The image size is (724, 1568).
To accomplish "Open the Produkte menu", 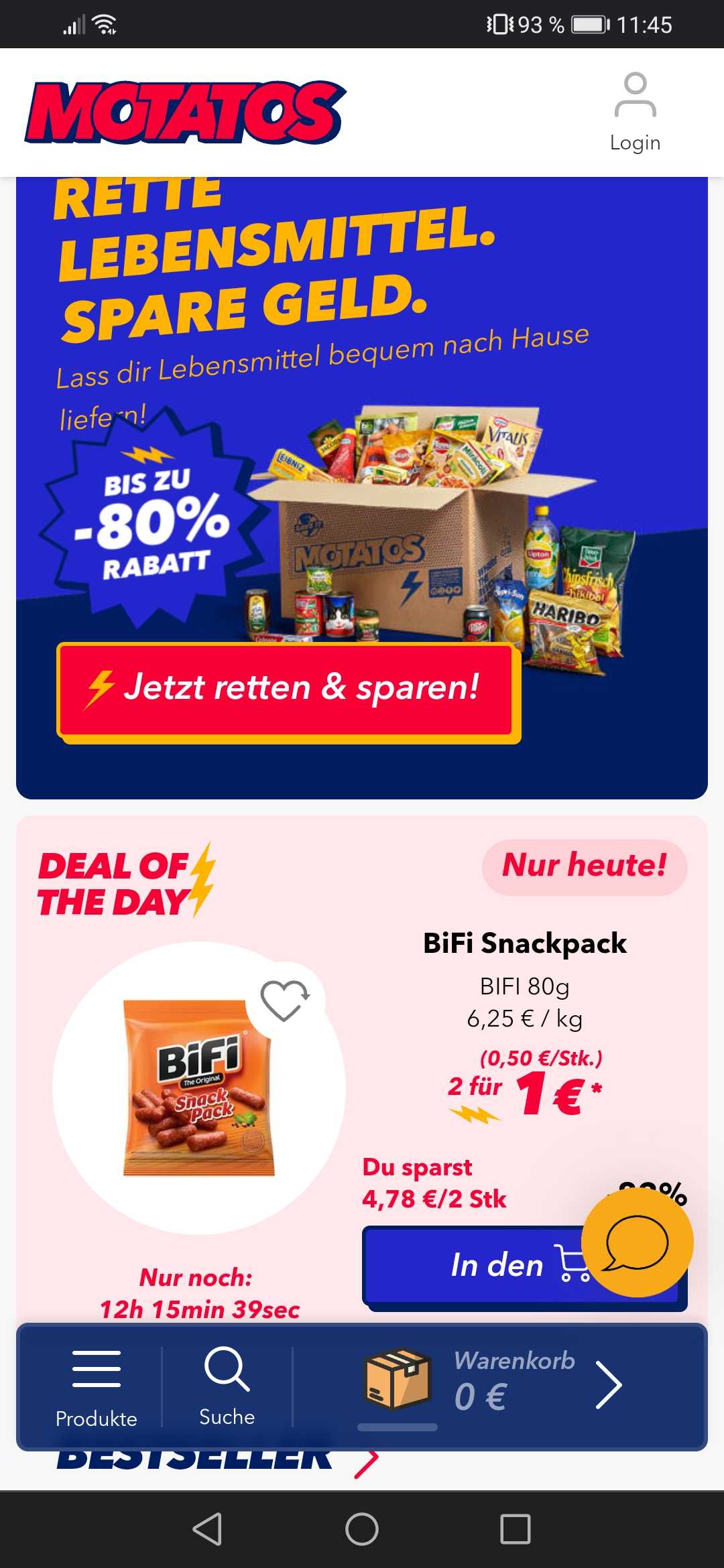I will pyautogui.click(x=96, y=1386).
